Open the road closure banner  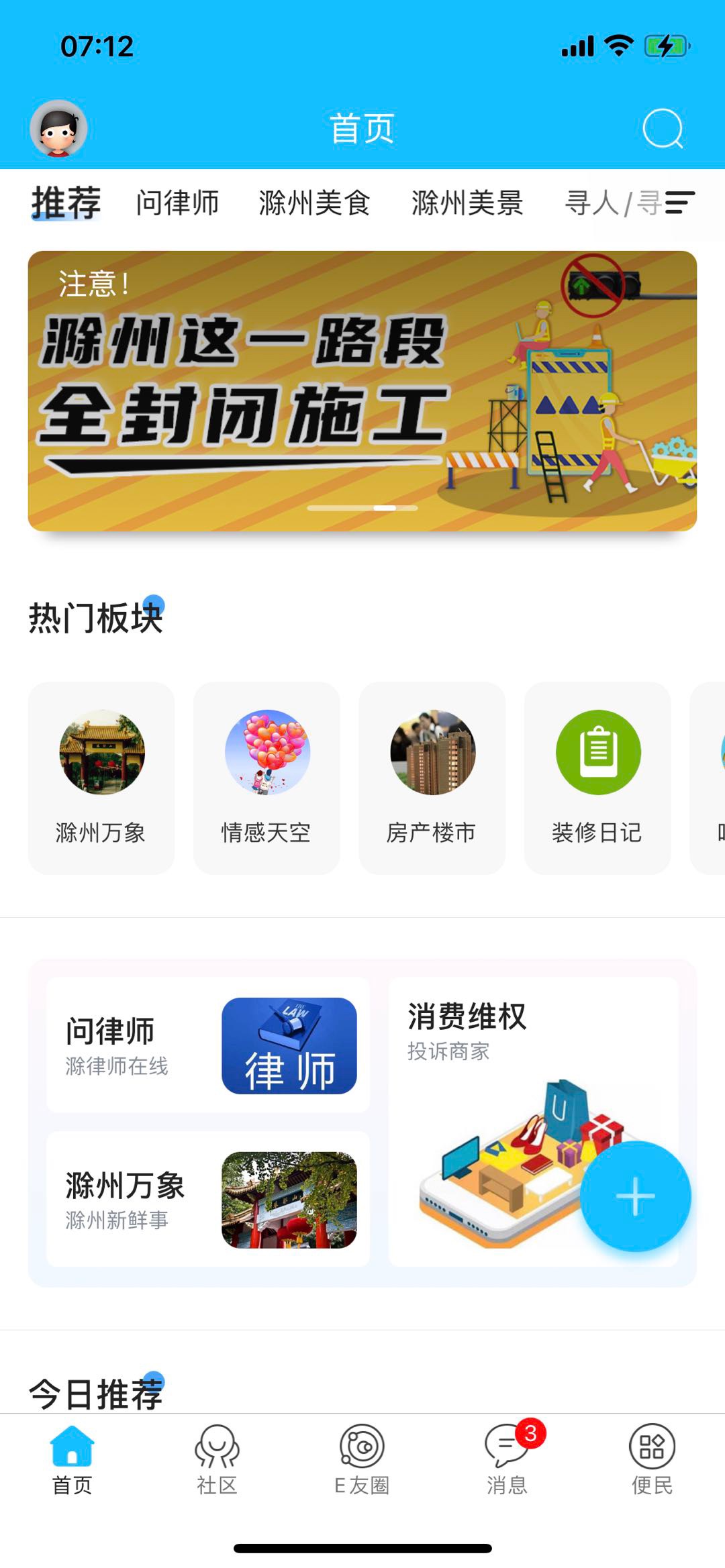click(362, 391)
